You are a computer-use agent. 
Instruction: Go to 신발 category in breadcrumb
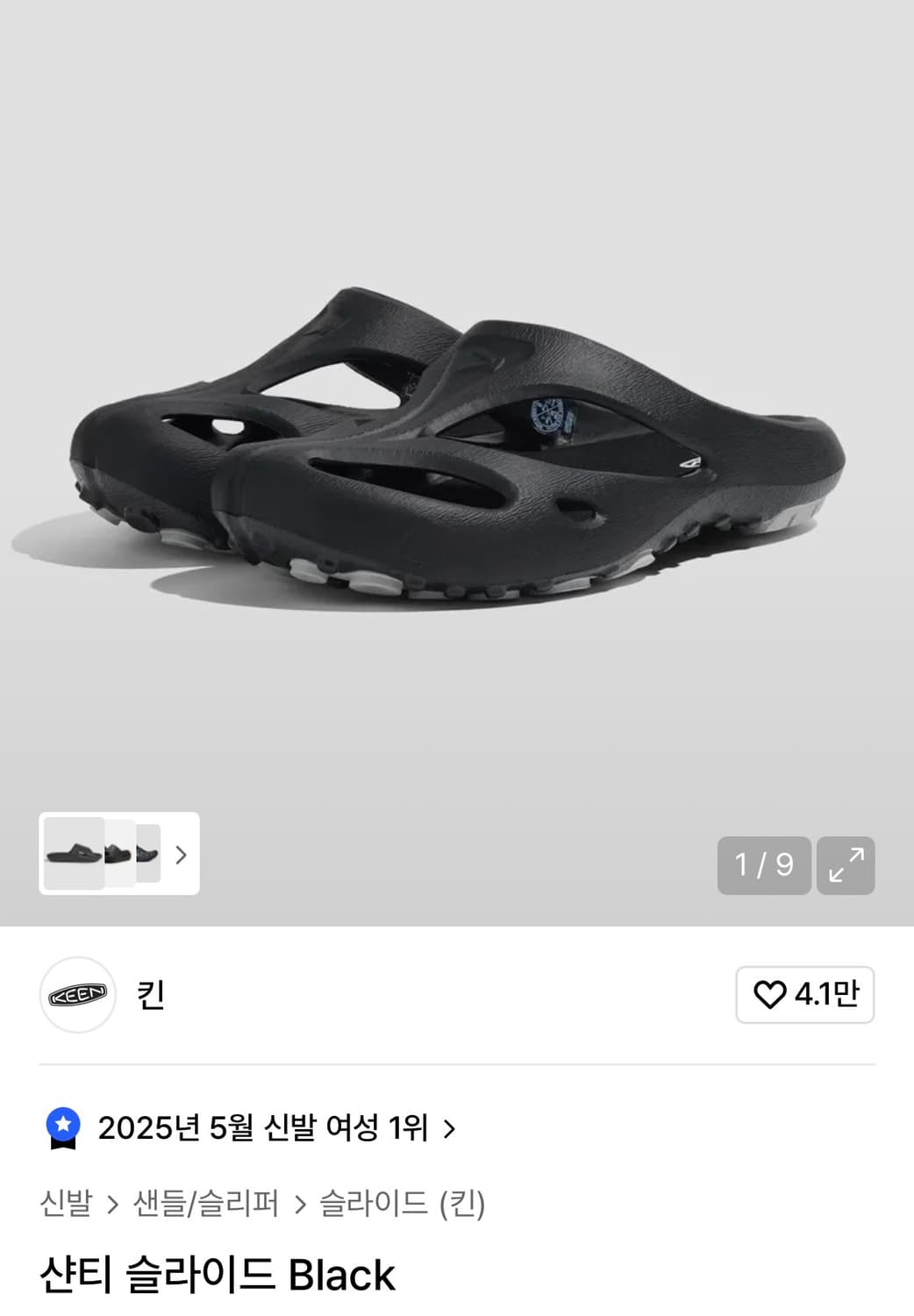pyautogui.click(x=67, y=1206)
